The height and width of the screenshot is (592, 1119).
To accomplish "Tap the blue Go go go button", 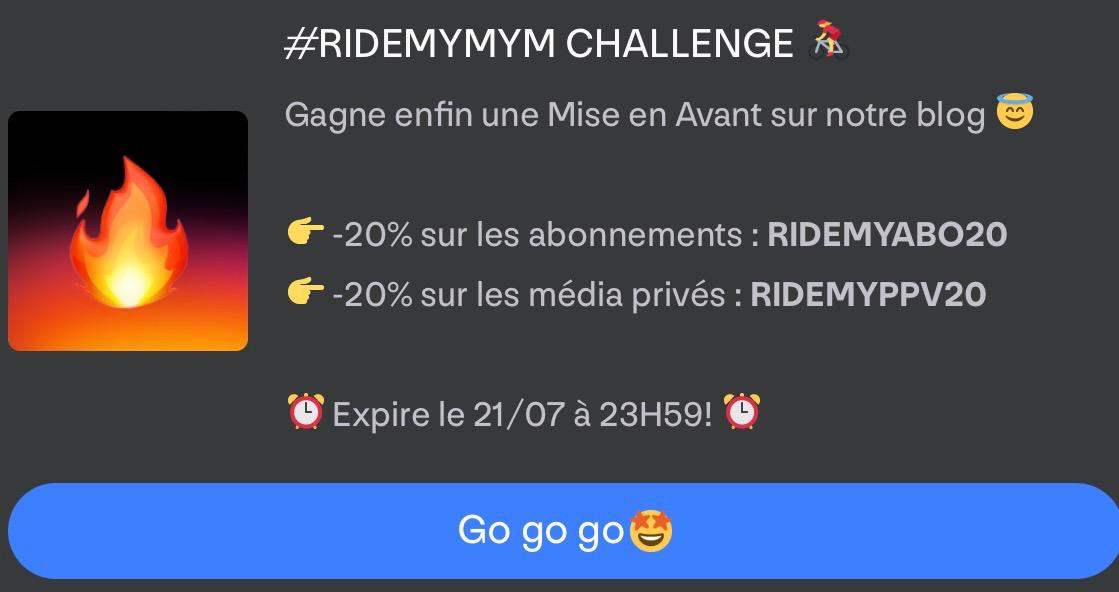I will pyautogui.click(x=563, y=531).
